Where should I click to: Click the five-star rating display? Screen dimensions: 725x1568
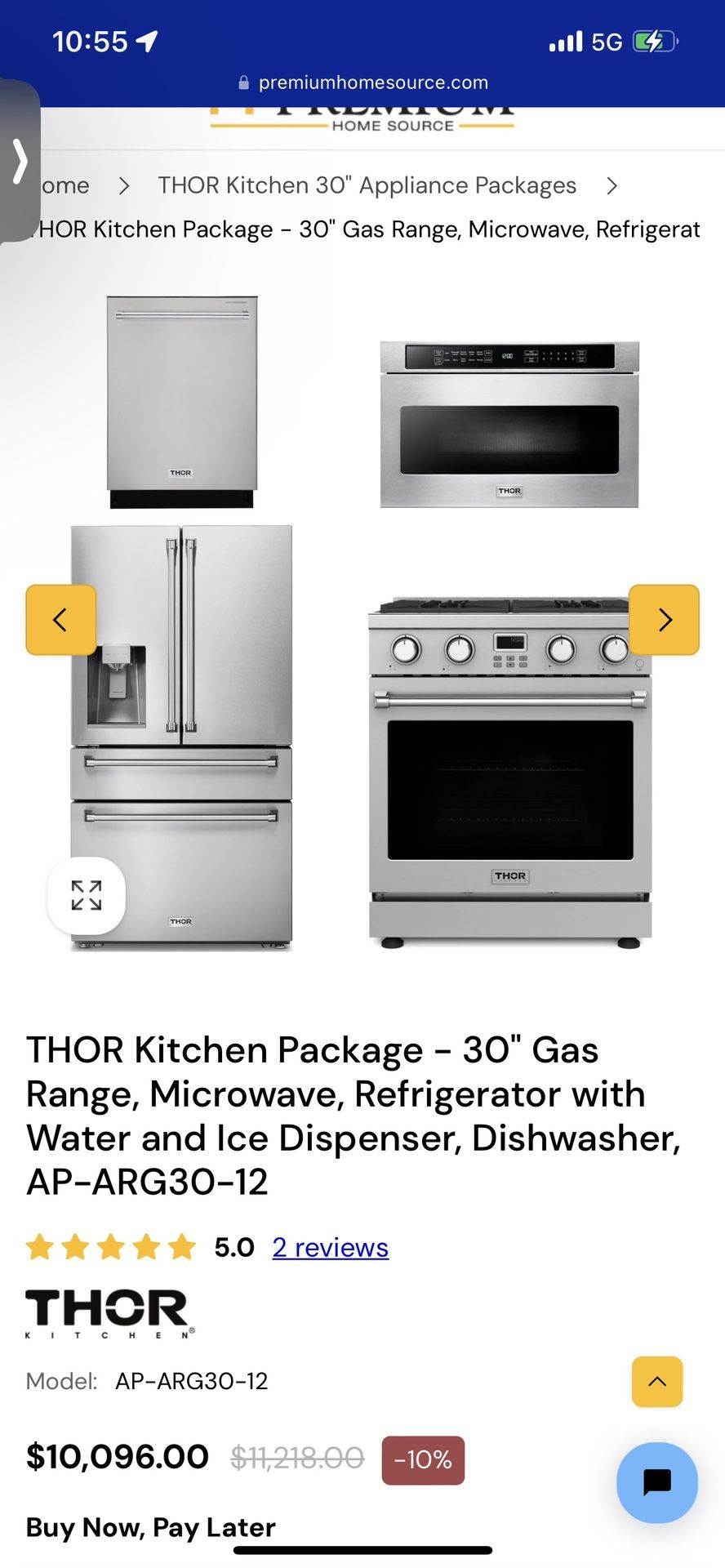[112, 1247]
